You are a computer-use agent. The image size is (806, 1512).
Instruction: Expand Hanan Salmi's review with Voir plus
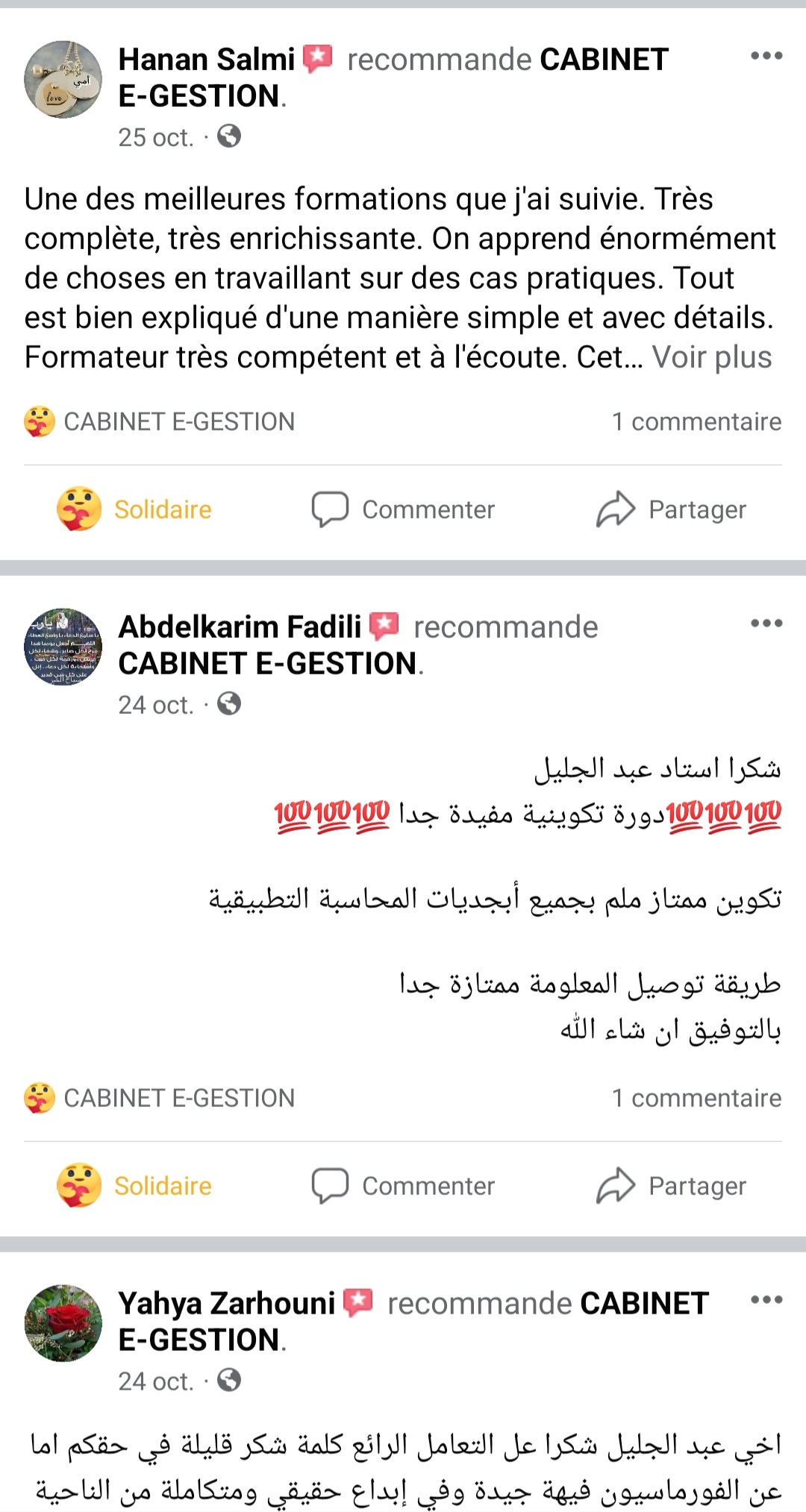point(711,357)
